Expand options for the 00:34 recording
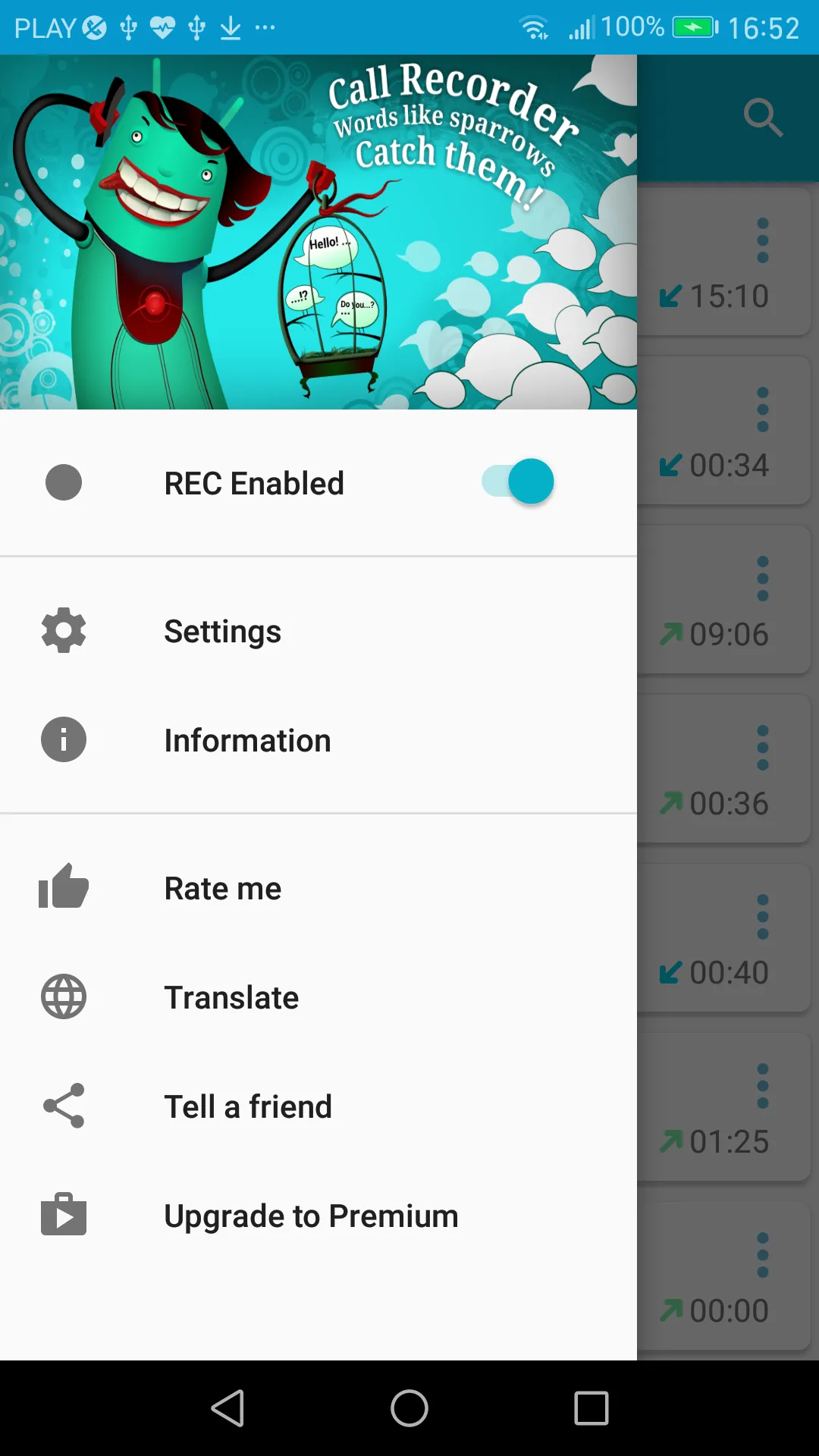This screenshot has width=819, height=1456. (x=762, y=408)
